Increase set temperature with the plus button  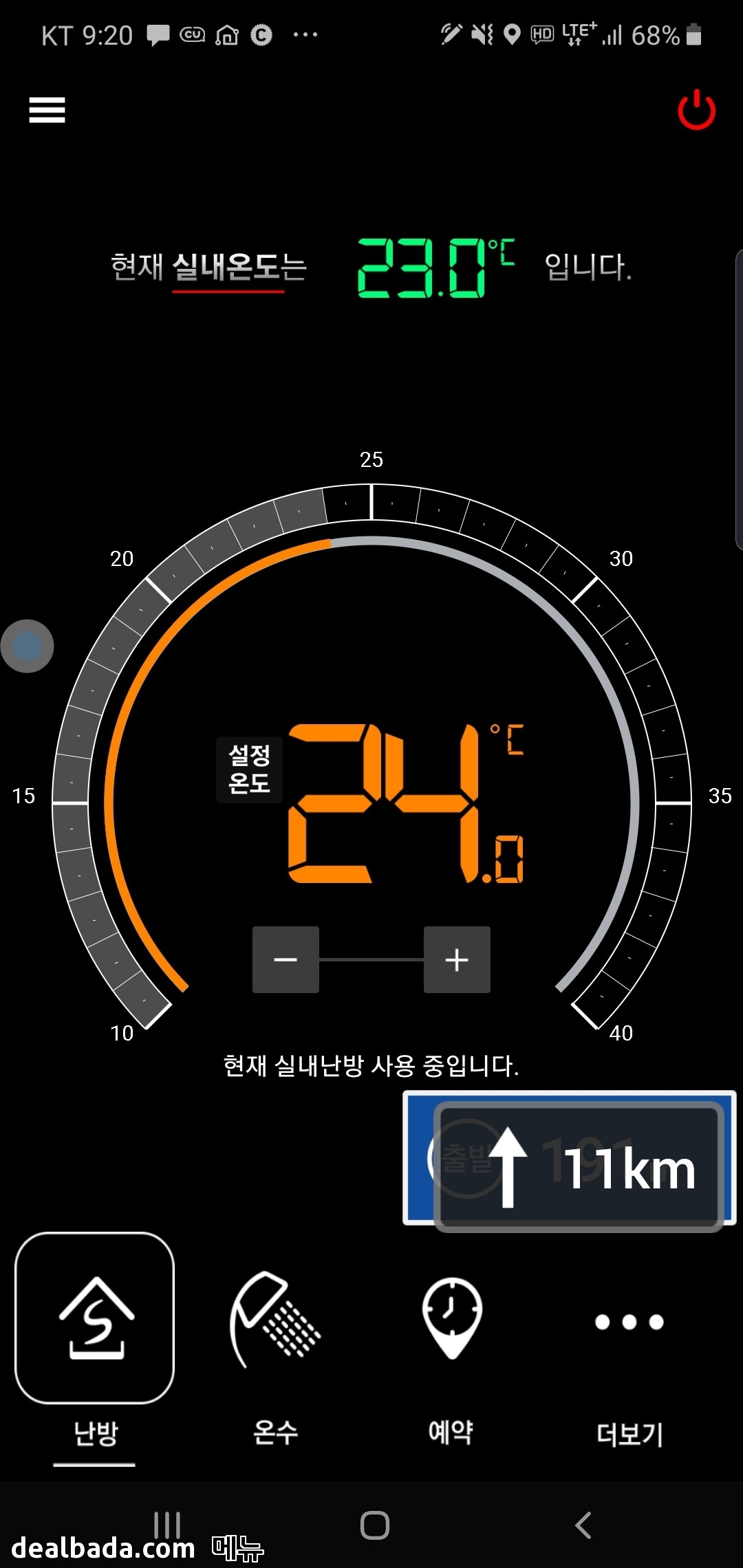click(x=457, y=959)
